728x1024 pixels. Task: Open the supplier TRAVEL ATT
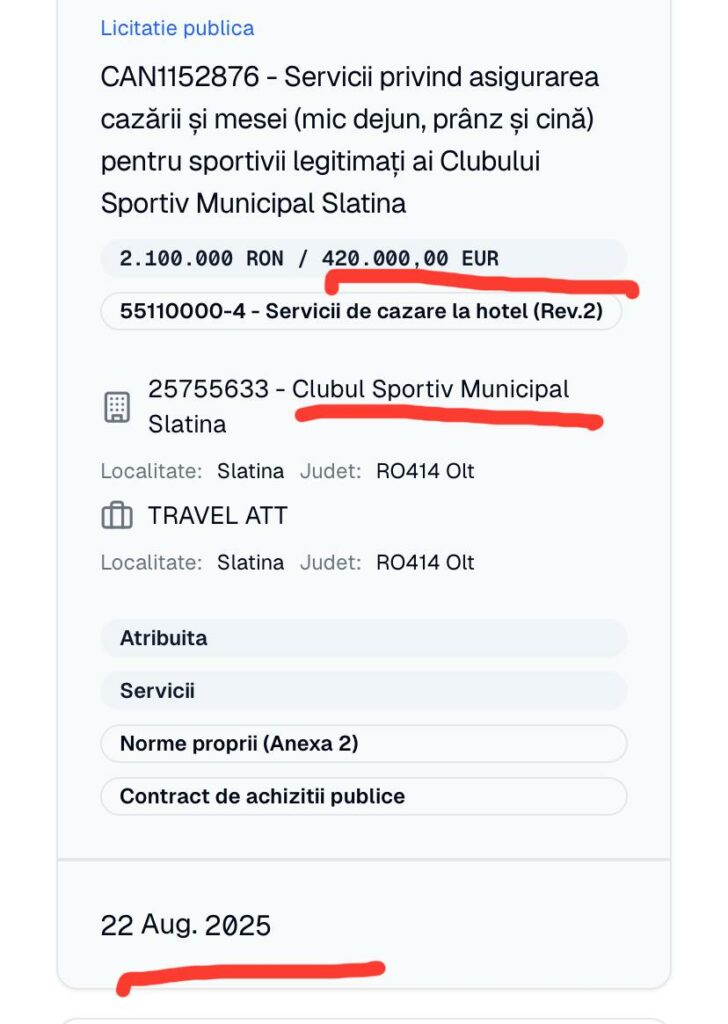(x=217, y=516)
